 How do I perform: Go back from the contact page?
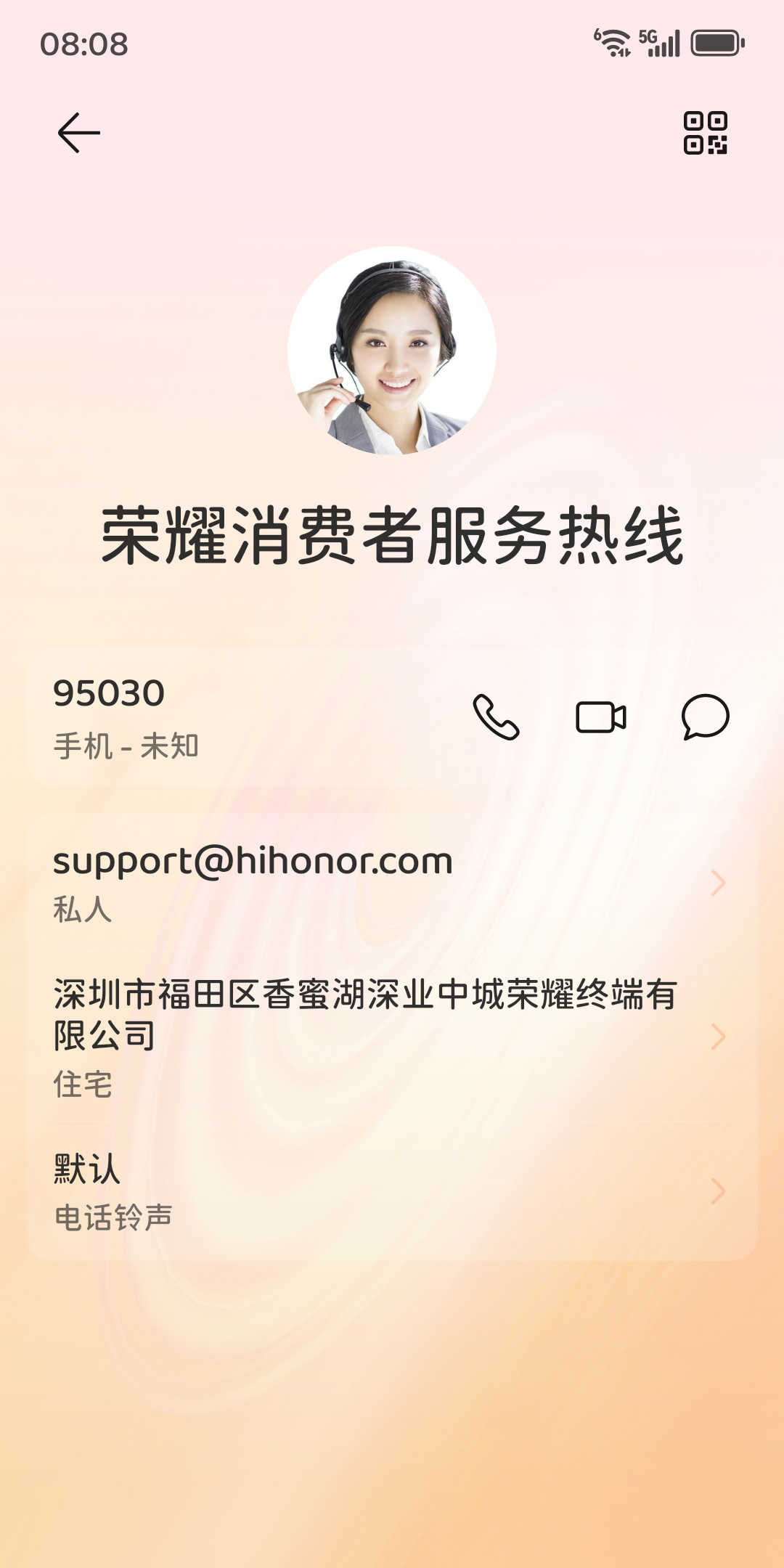78,133
